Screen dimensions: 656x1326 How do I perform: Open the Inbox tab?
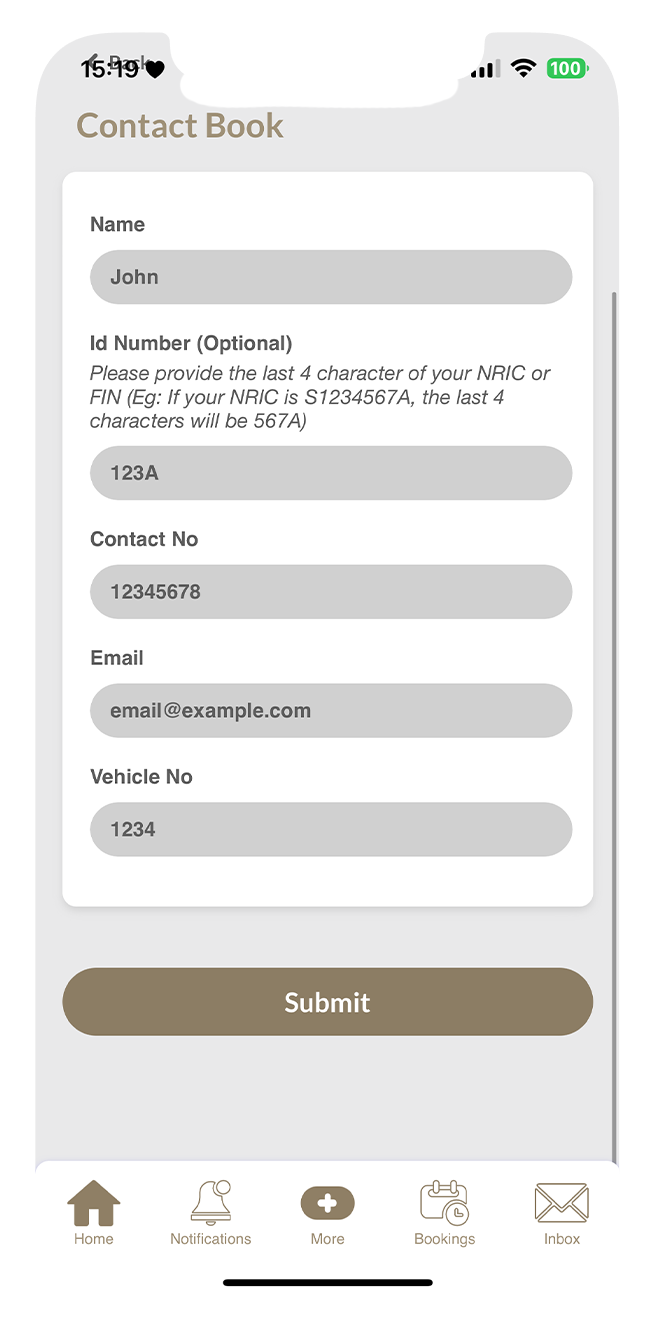click(x=561, y=1212)
